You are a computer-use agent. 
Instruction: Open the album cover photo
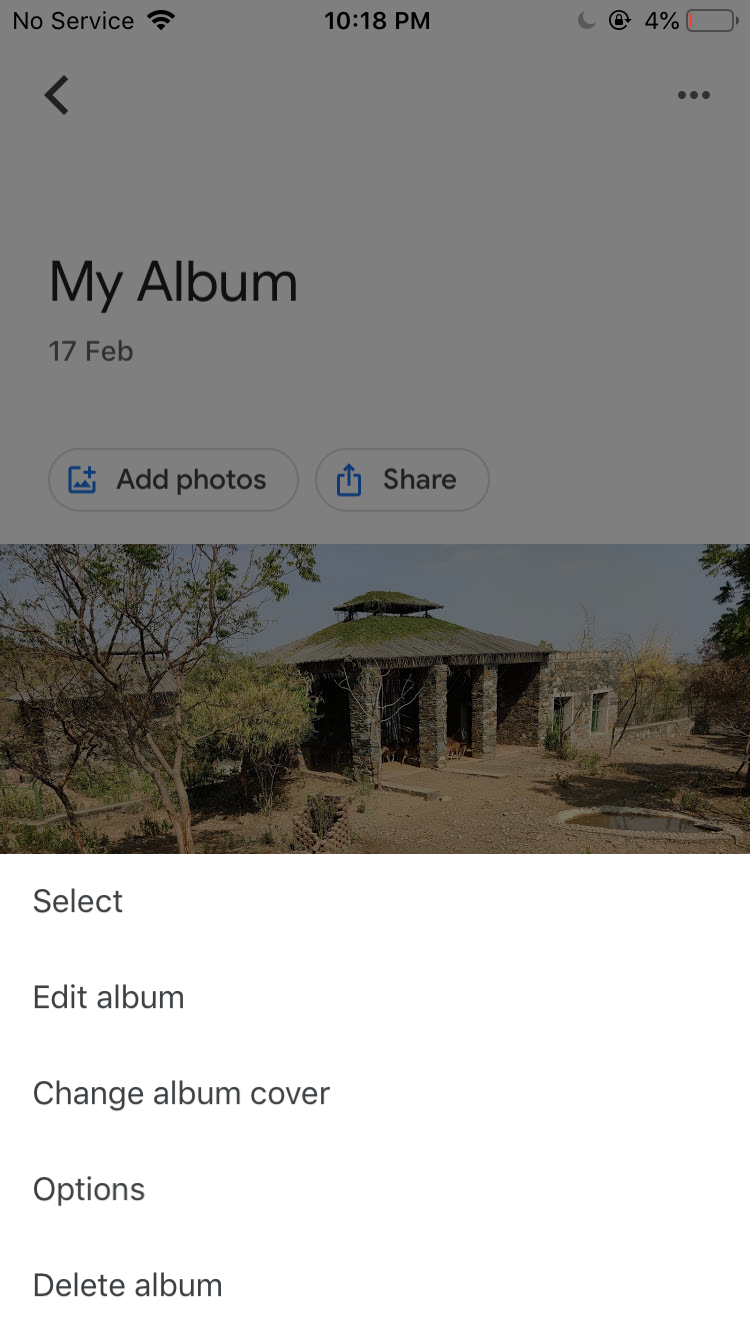click(x=375, y=697)
